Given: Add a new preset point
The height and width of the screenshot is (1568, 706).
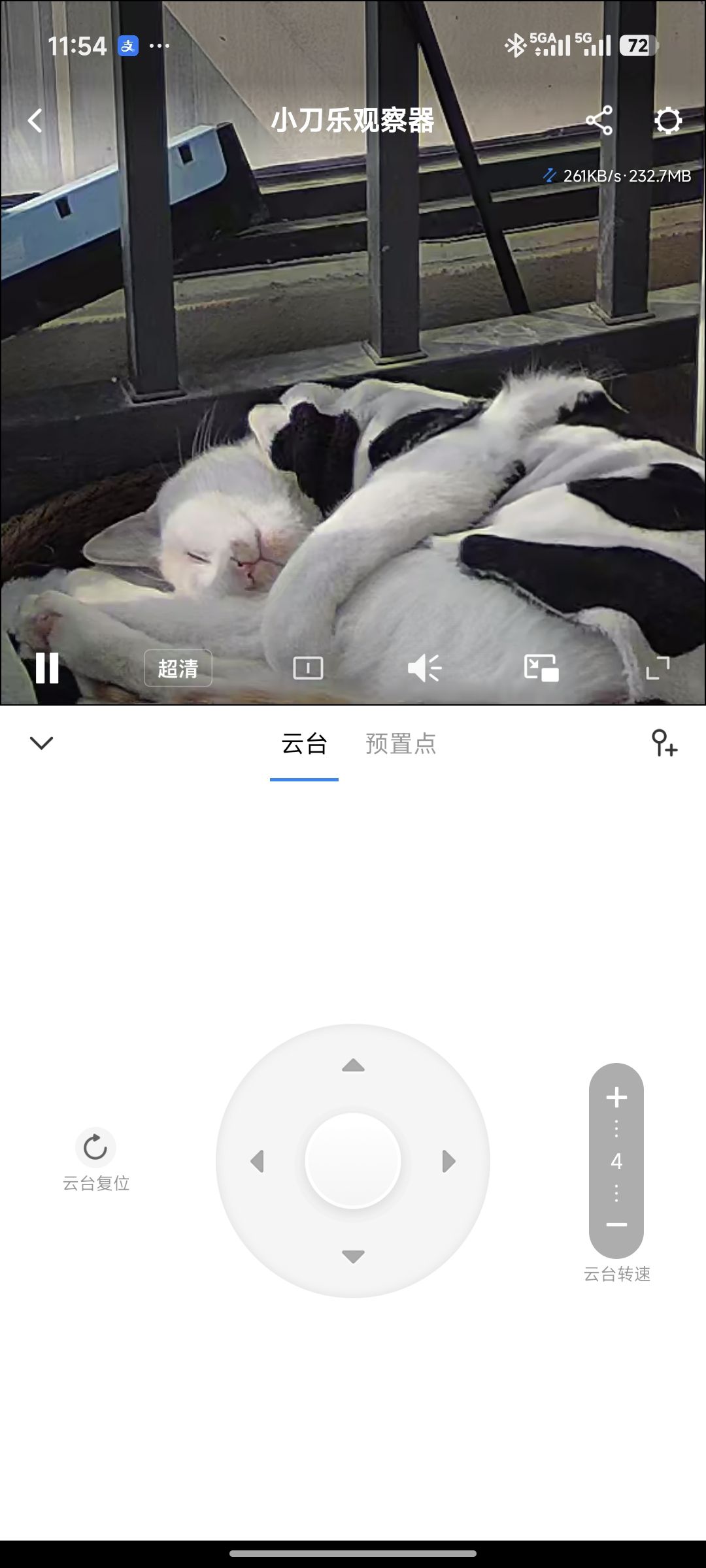Looking at the screenshot, I should pos(664,743).
